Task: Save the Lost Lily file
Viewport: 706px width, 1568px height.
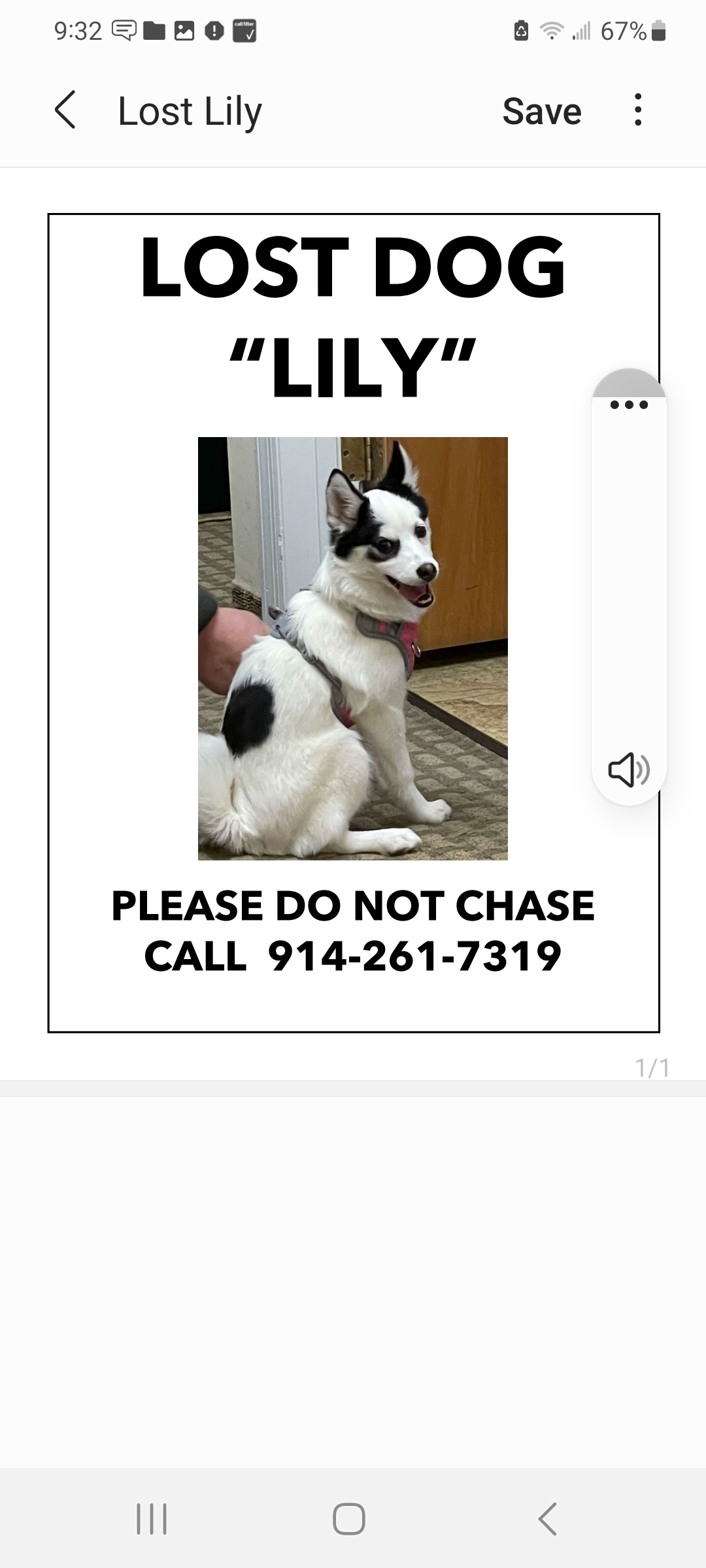Action: (x=541, y=111)
